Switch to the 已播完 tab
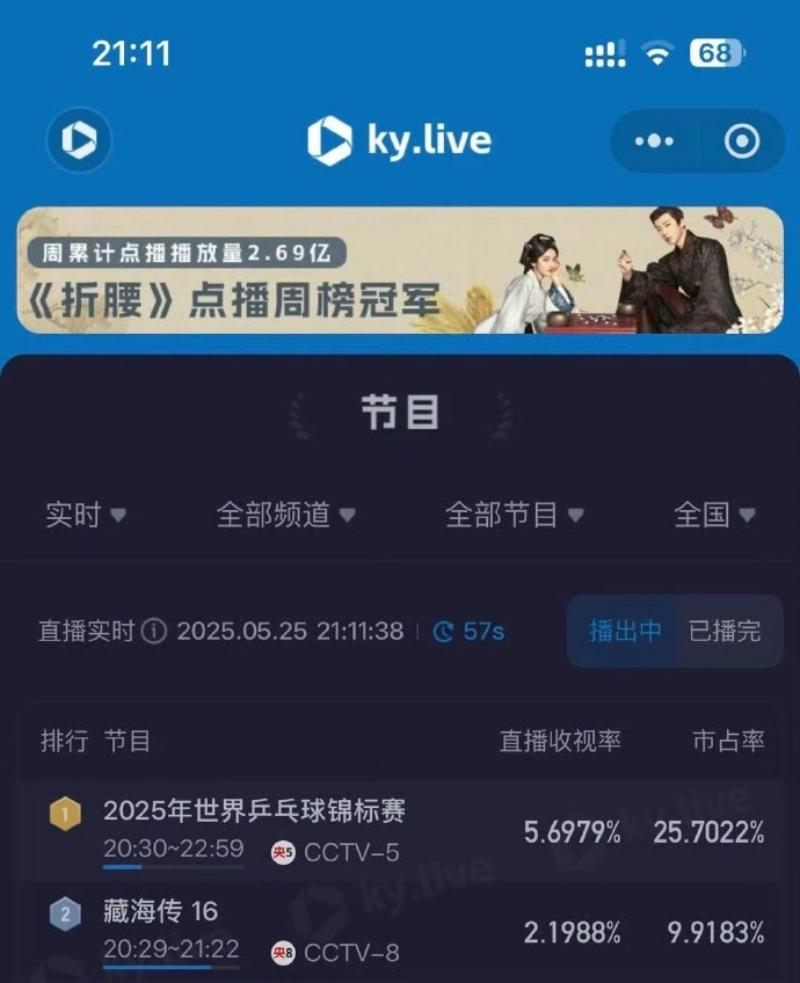Viewport: 800px width, 983px height. tap(724, 631)
